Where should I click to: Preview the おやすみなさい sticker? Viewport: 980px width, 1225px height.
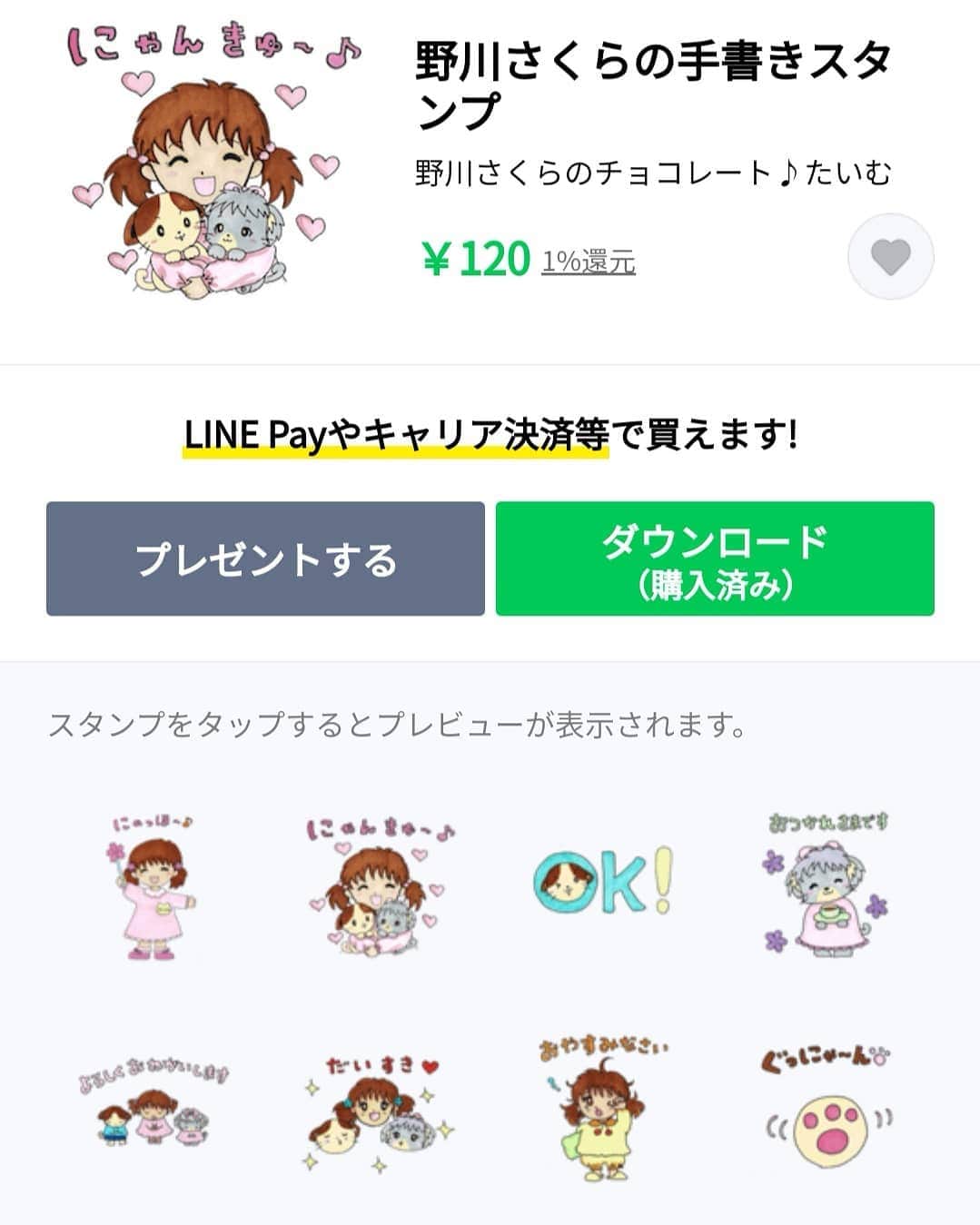tap(603, 1112)
